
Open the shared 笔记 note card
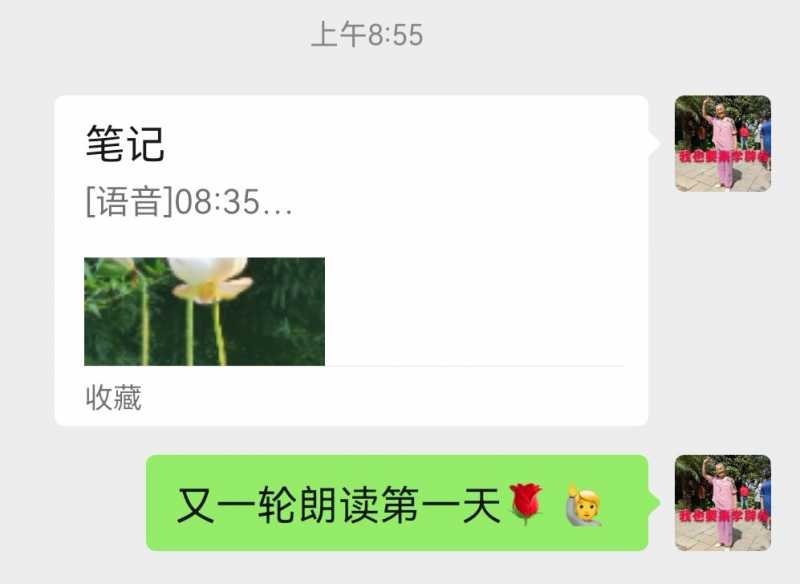click(350, 260)
